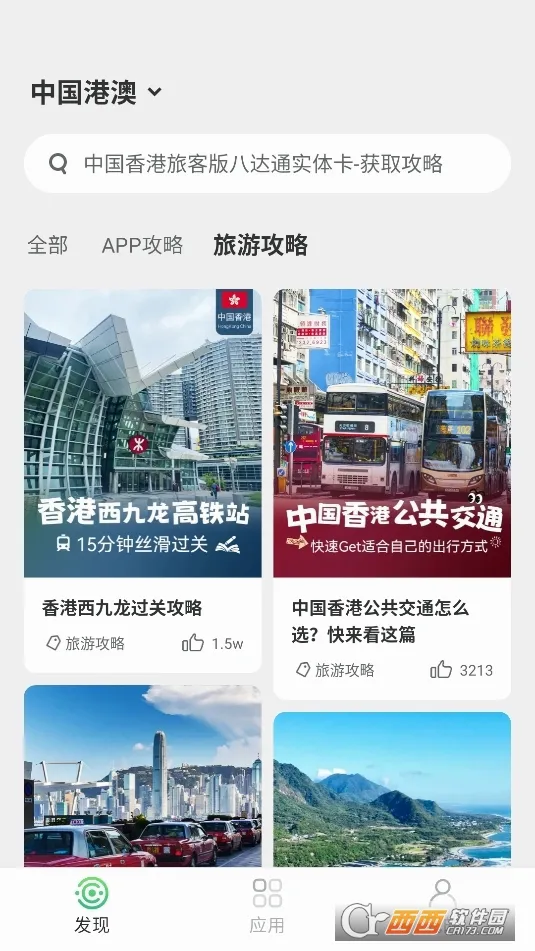
Task: Like the 中国香港公共交通 article
Action: click(x=442, y=670)
